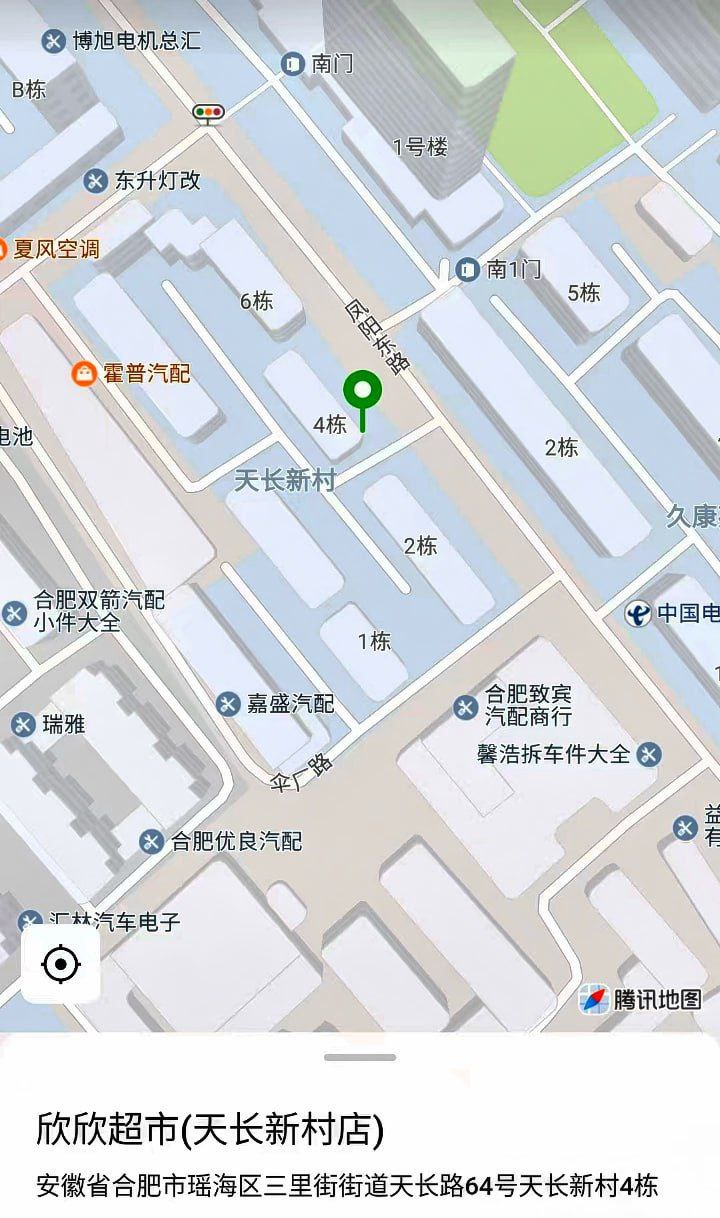Select the 合肥优良汽配 marker
The width and height of the screenshot is (720, 1218).
152,842
